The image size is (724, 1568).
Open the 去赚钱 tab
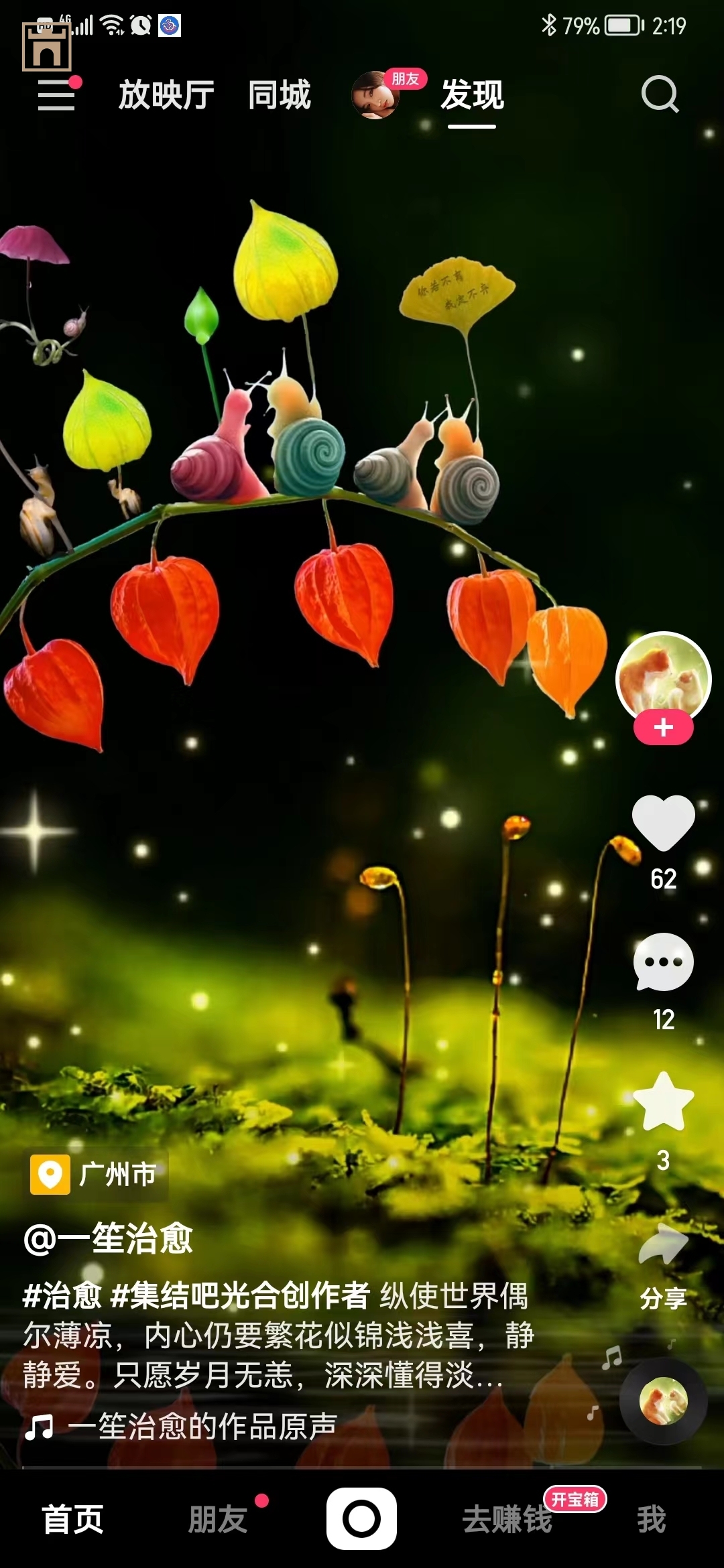click(507, 1519)
